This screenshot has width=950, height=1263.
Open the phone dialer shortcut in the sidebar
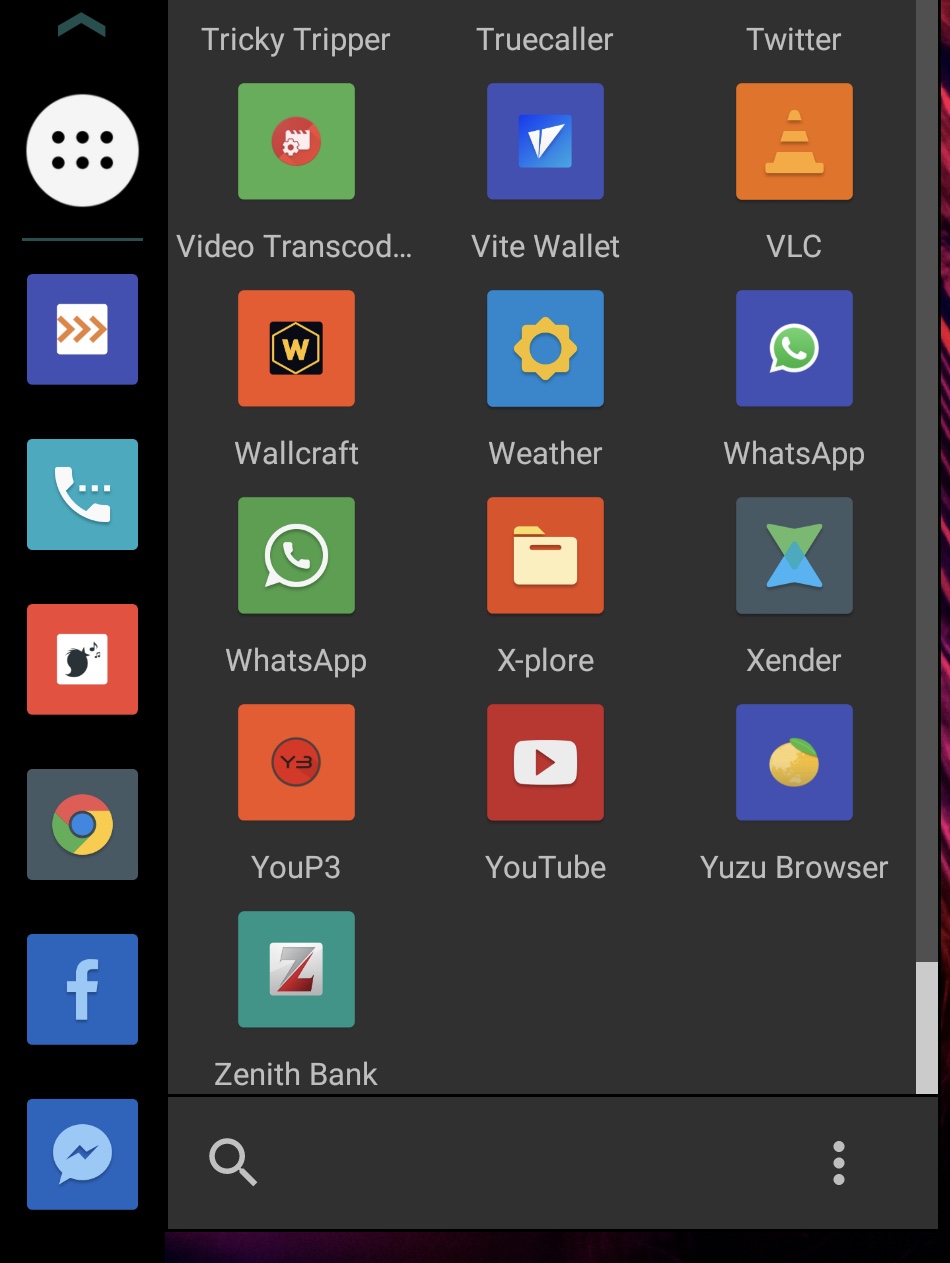point(82,494)
